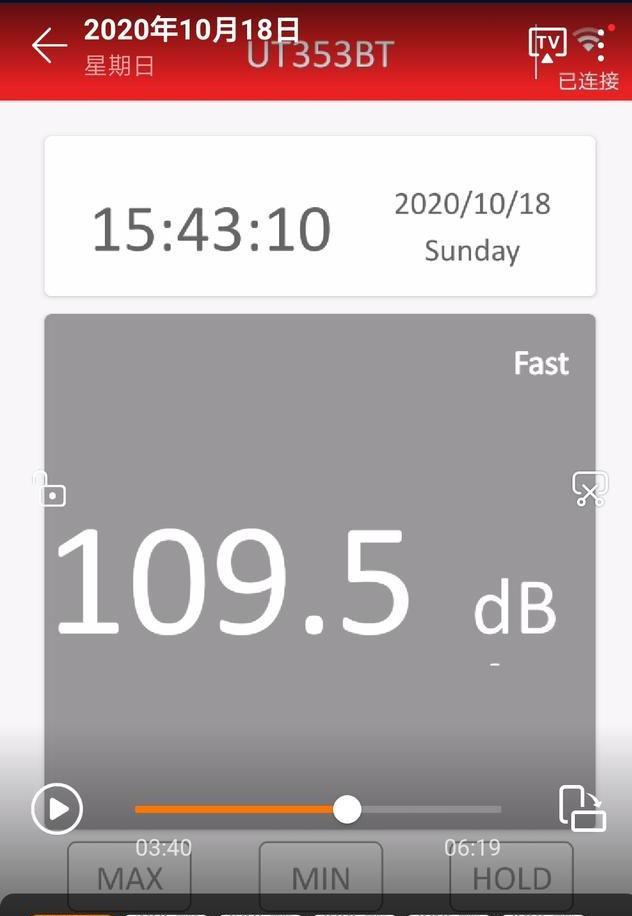
Task: Rotate the video to fullscreen orientation
Action: click(x=582, y=808)
